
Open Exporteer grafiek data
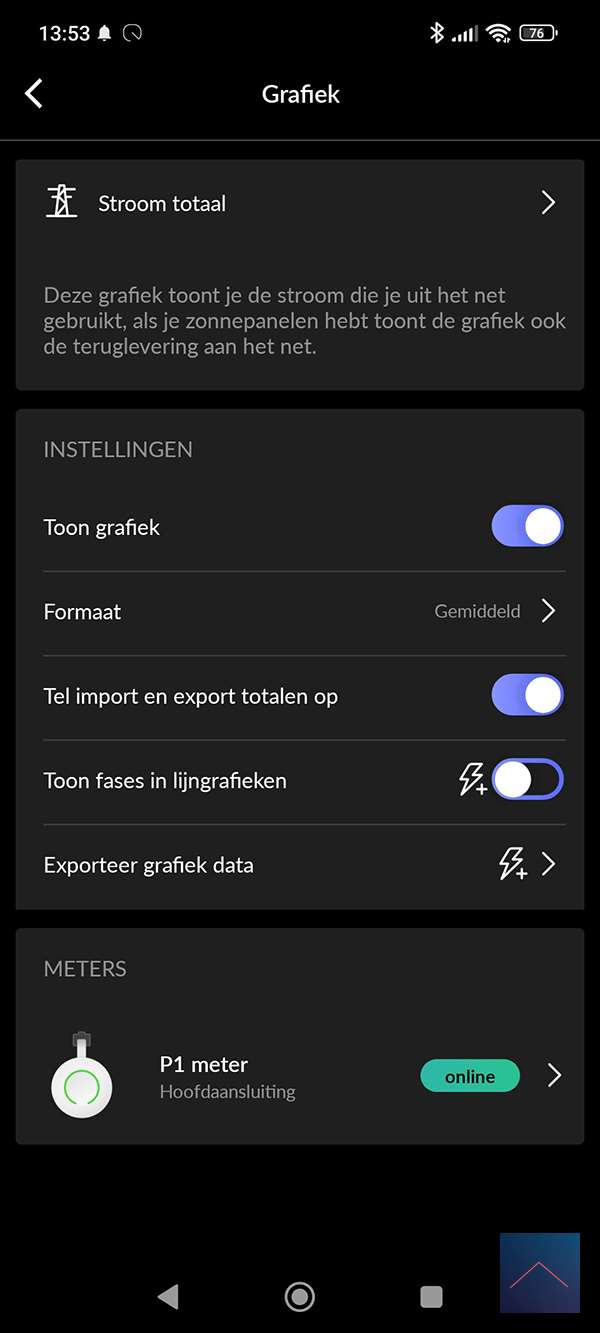coord(300,865)
